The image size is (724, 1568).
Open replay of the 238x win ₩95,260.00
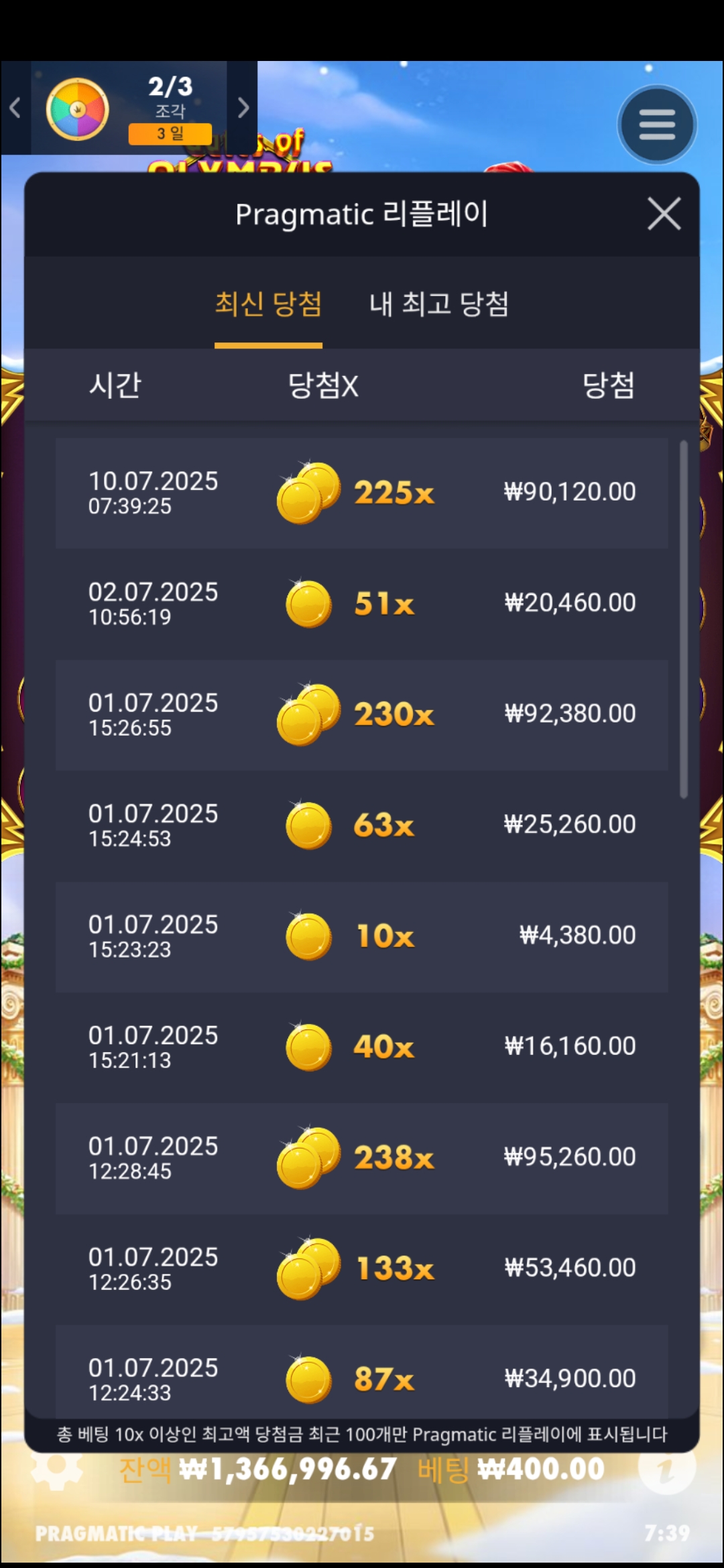[362, 1158]
